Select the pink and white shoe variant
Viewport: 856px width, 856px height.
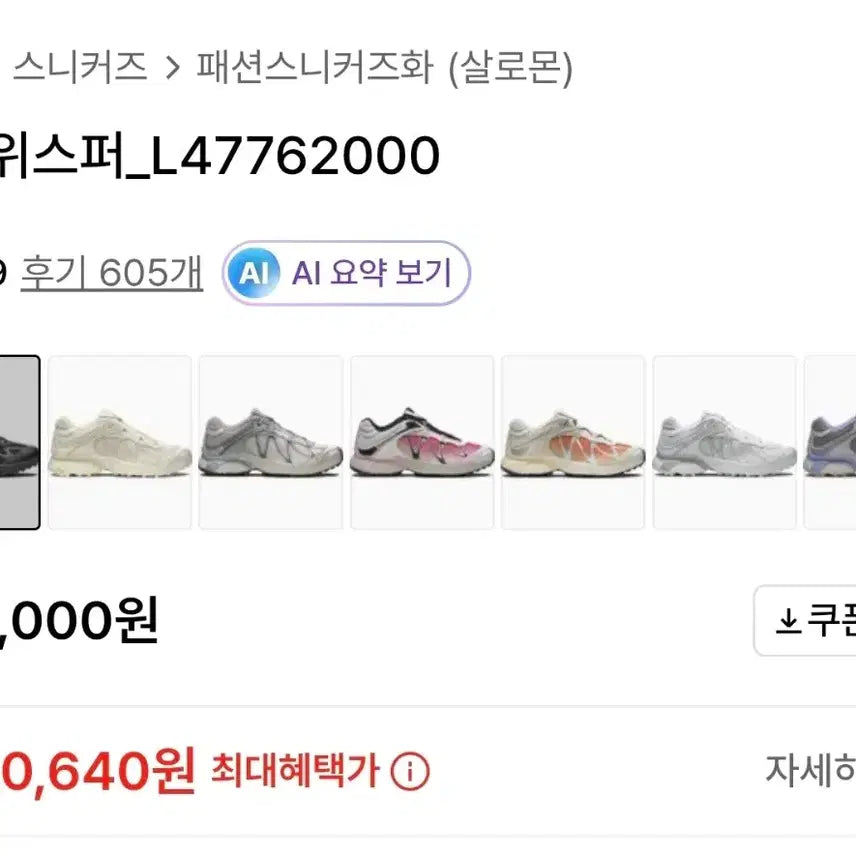(422, 442)
